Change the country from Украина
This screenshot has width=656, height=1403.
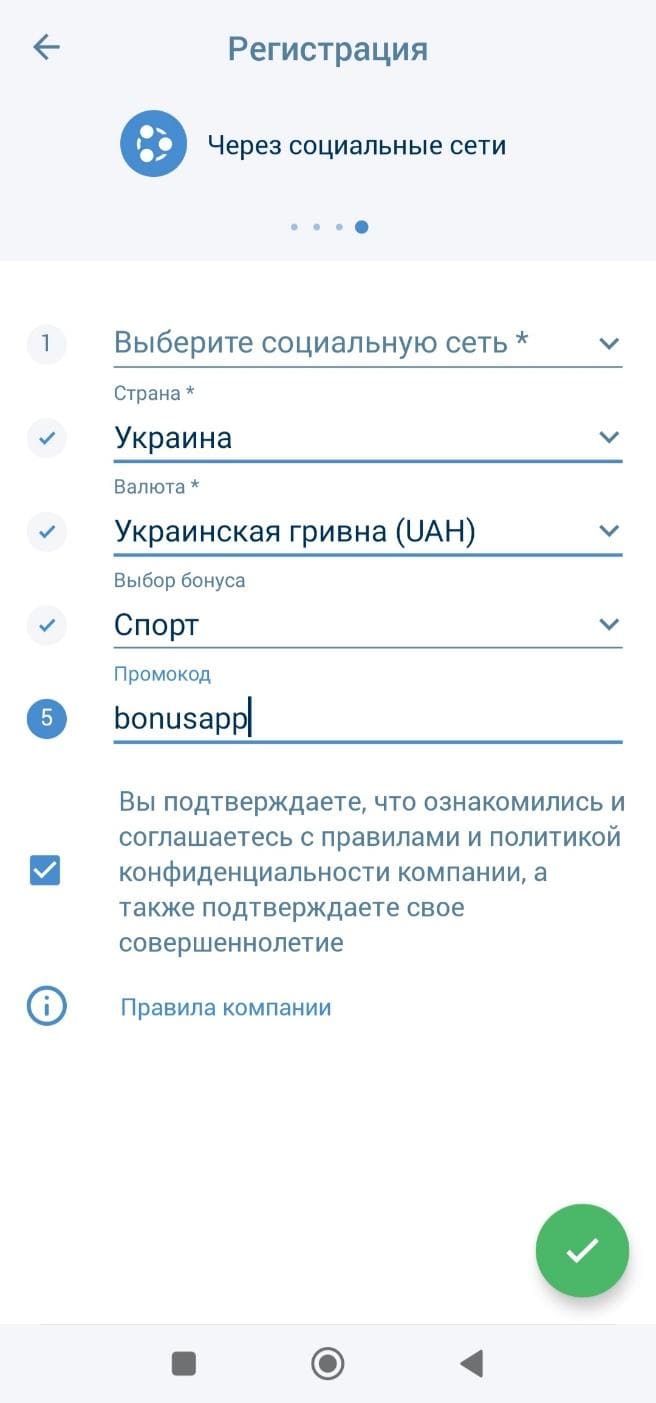[x=368, y=438]
